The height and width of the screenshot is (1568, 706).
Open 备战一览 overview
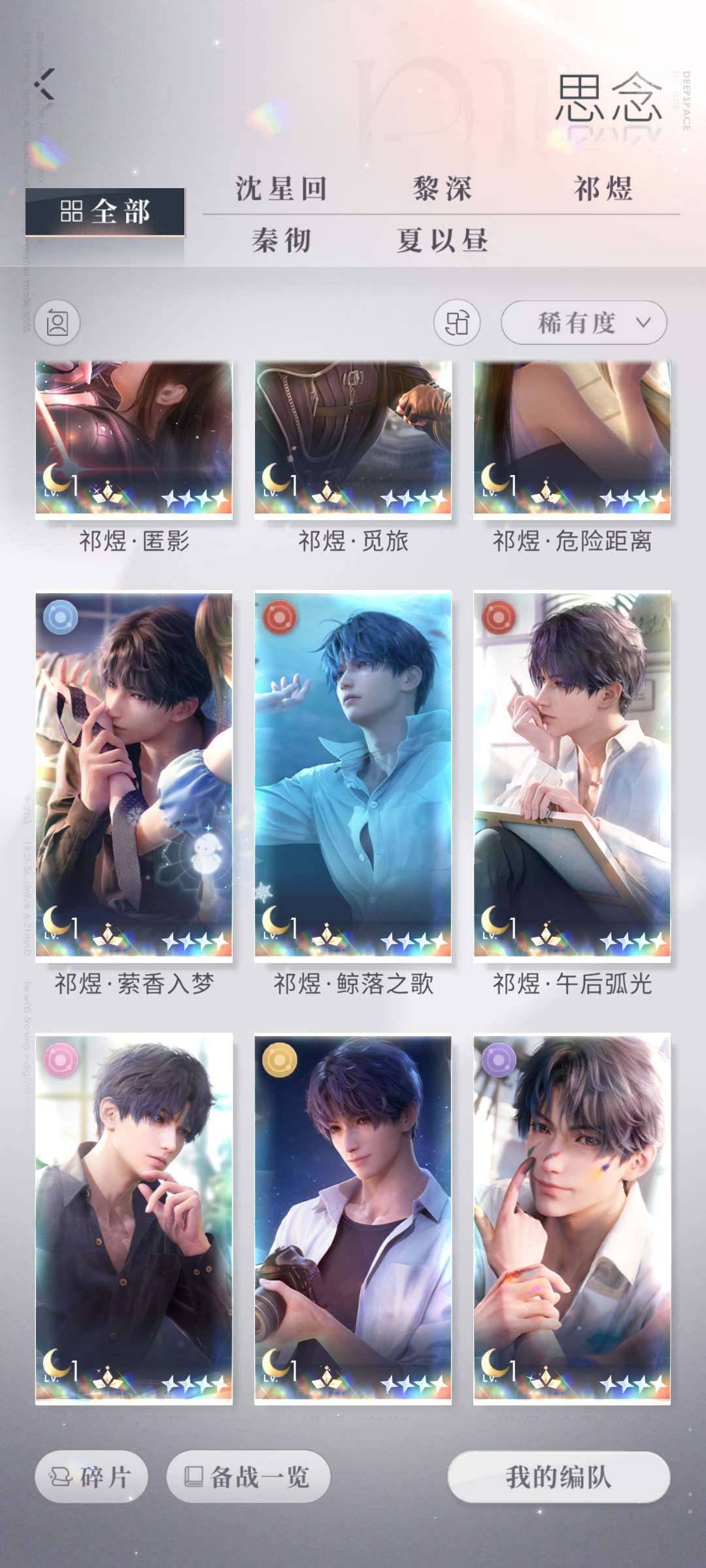[248, 1477]
